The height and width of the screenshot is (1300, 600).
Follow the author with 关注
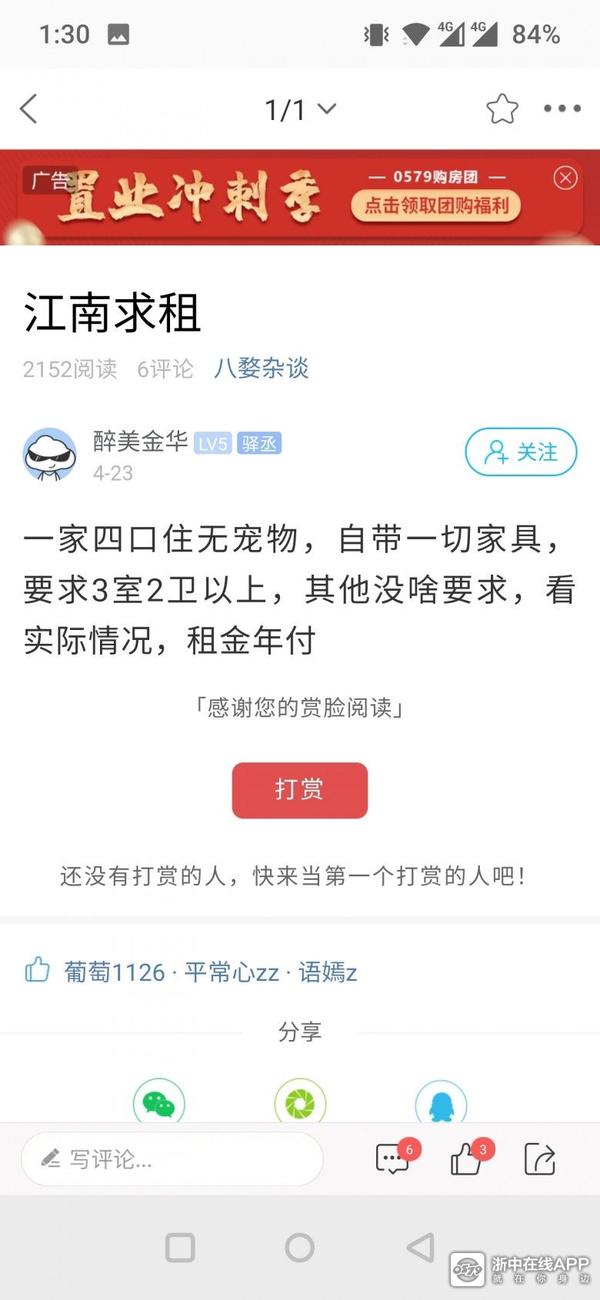[x=521, y=453]
